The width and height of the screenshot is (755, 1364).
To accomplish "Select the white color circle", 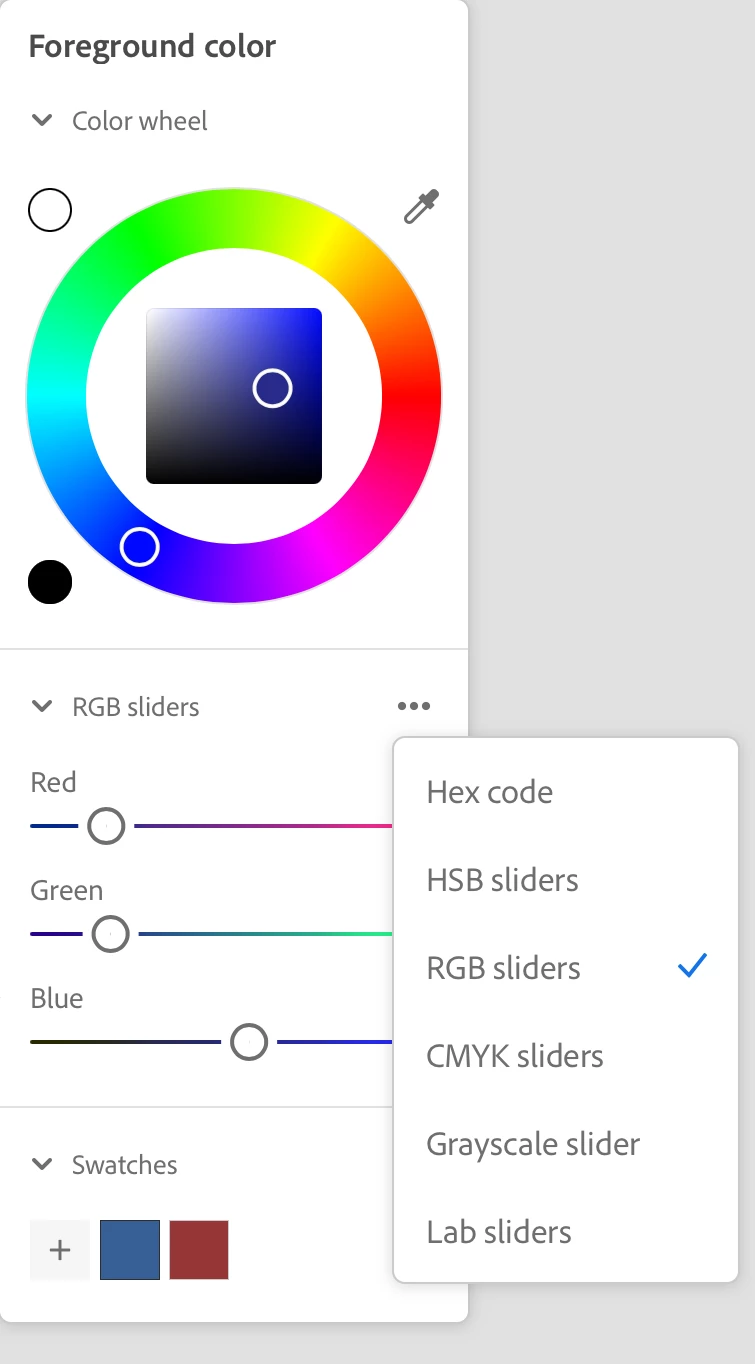I will click(50, 211).
